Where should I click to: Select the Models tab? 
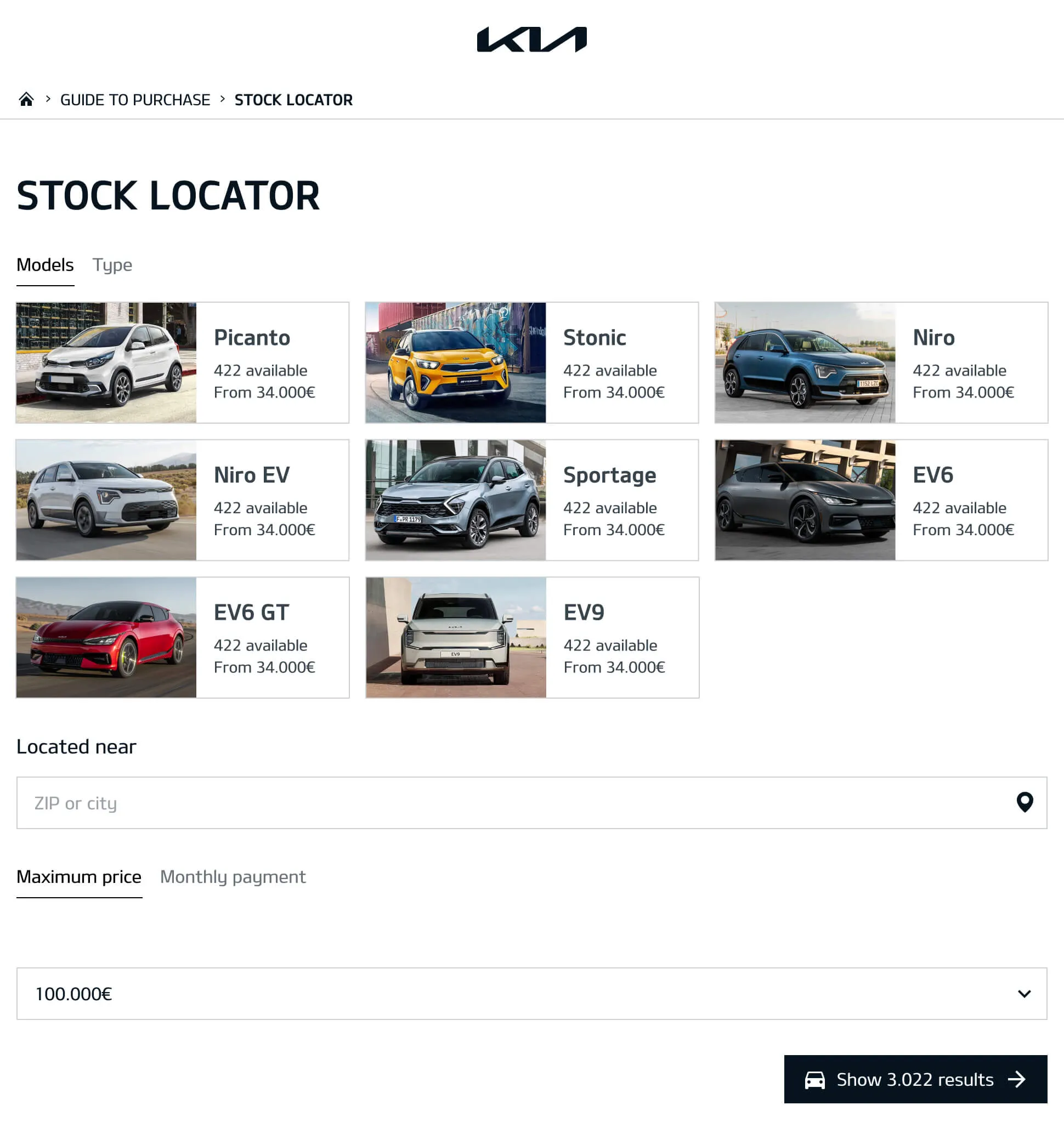(45, 265)
